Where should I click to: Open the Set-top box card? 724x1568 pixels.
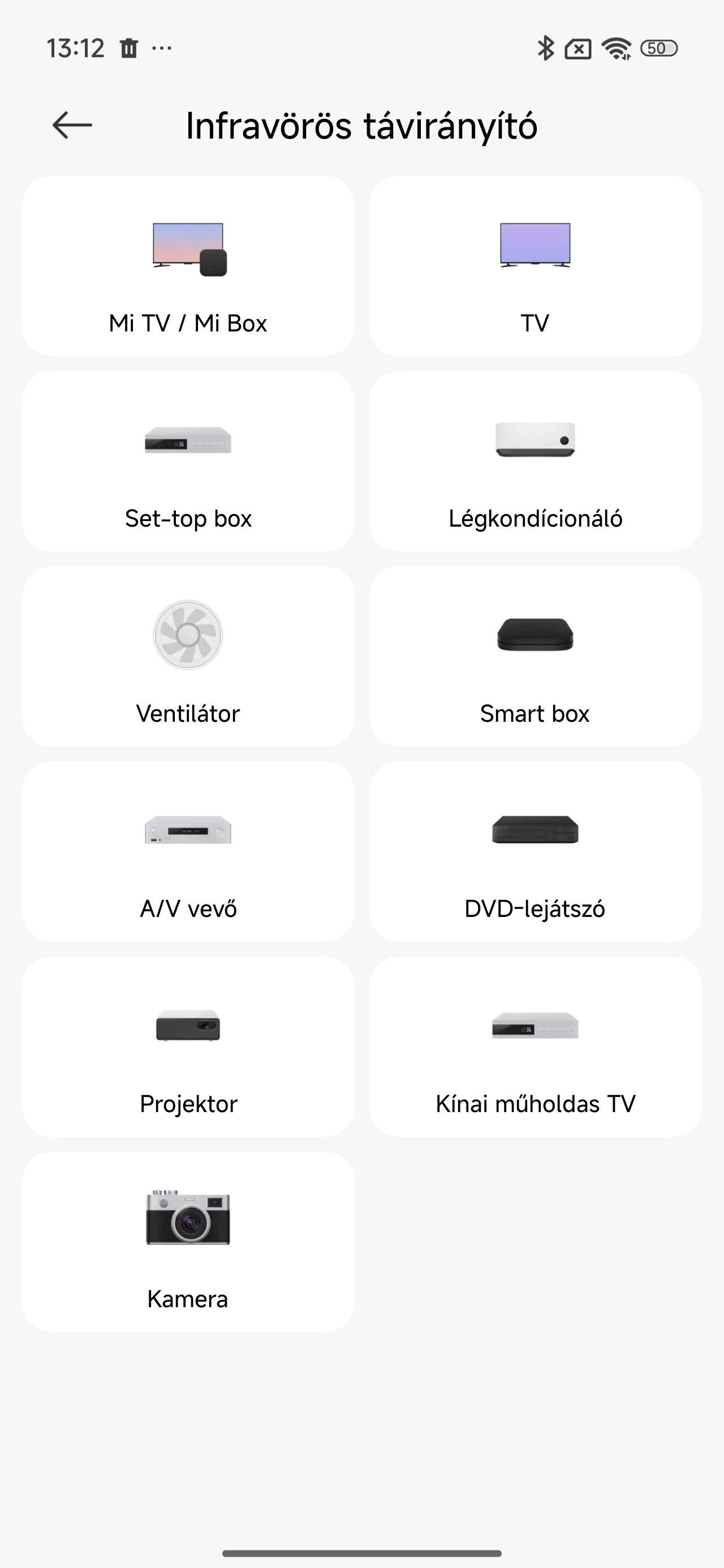click(188, 462)
